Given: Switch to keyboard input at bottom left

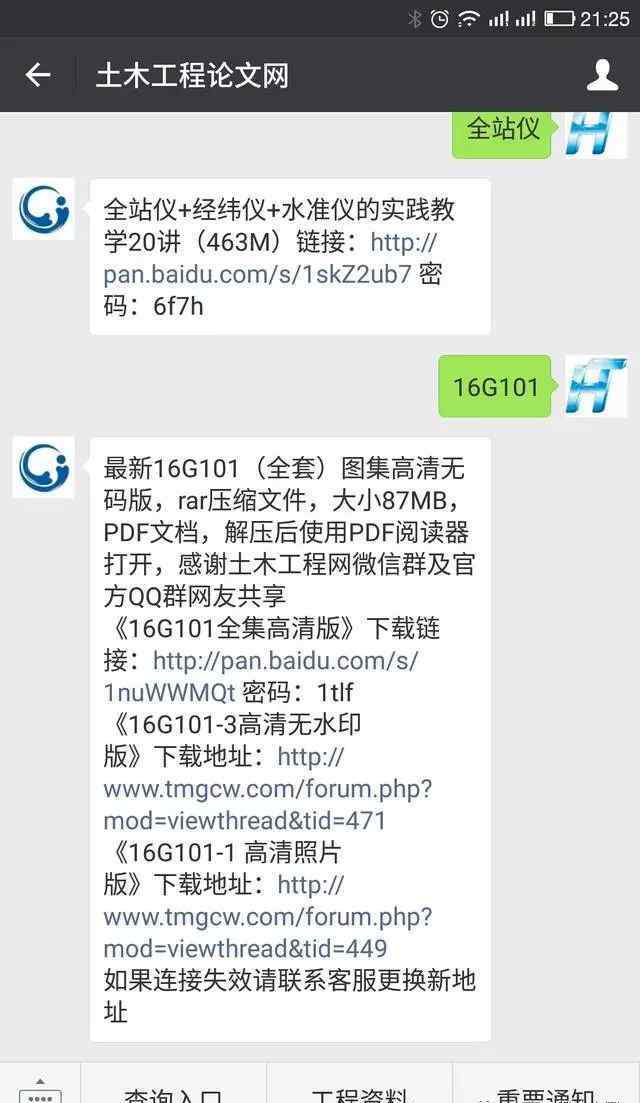Looking at the screenshot, I should pos(40,1087).
